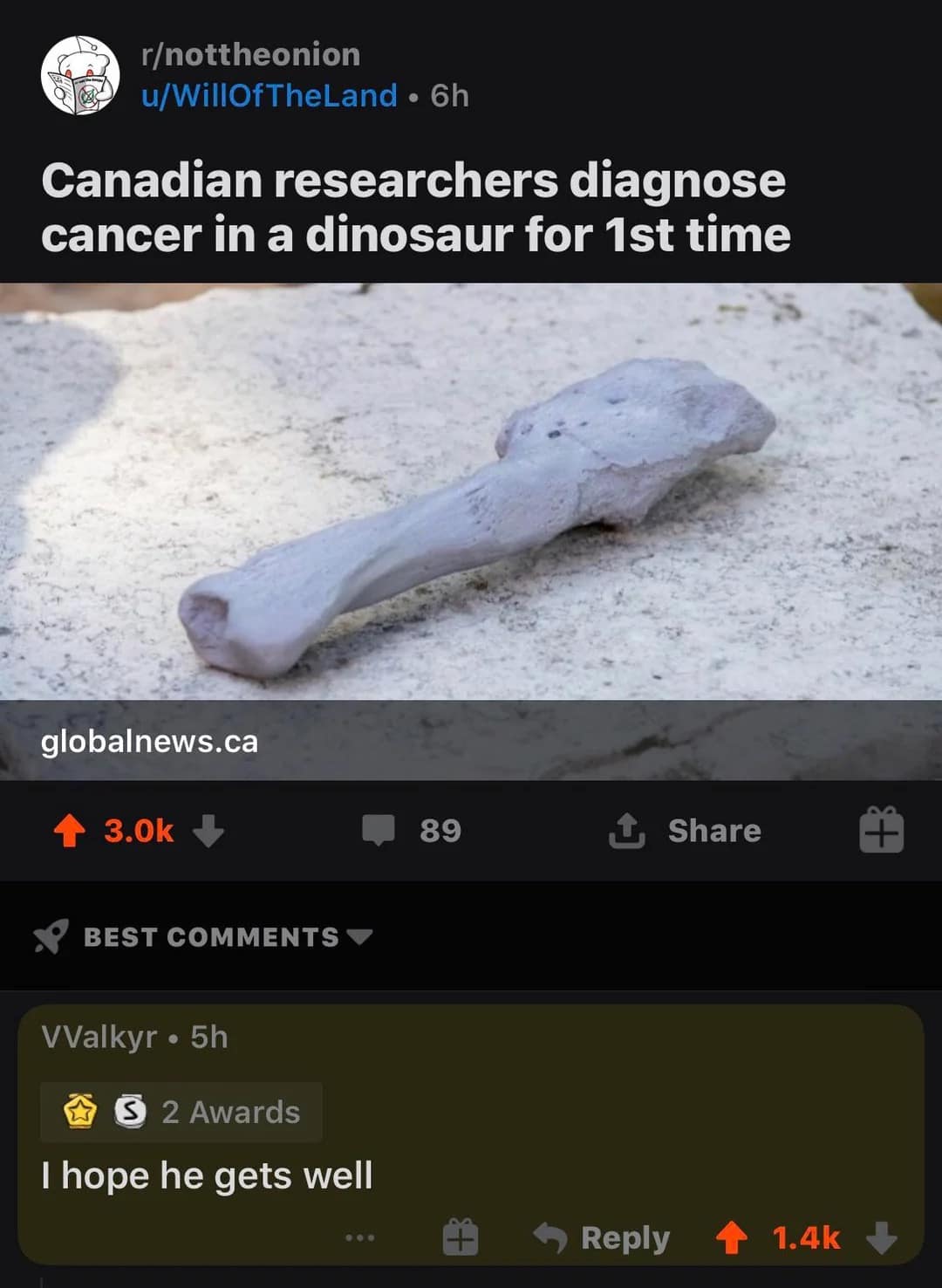Give an award to VValkyr's comment
The height and width of the screenshot is (1288, 942).
(x=460, y=1237)
